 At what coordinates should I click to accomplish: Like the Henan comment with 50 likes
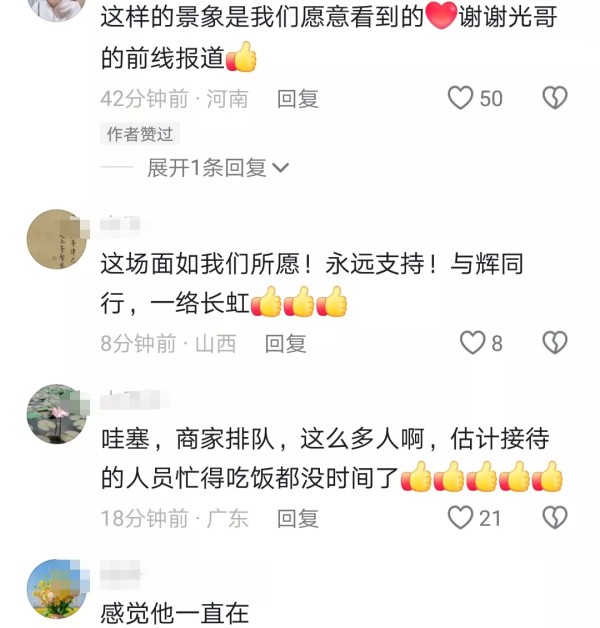(460, 98)
